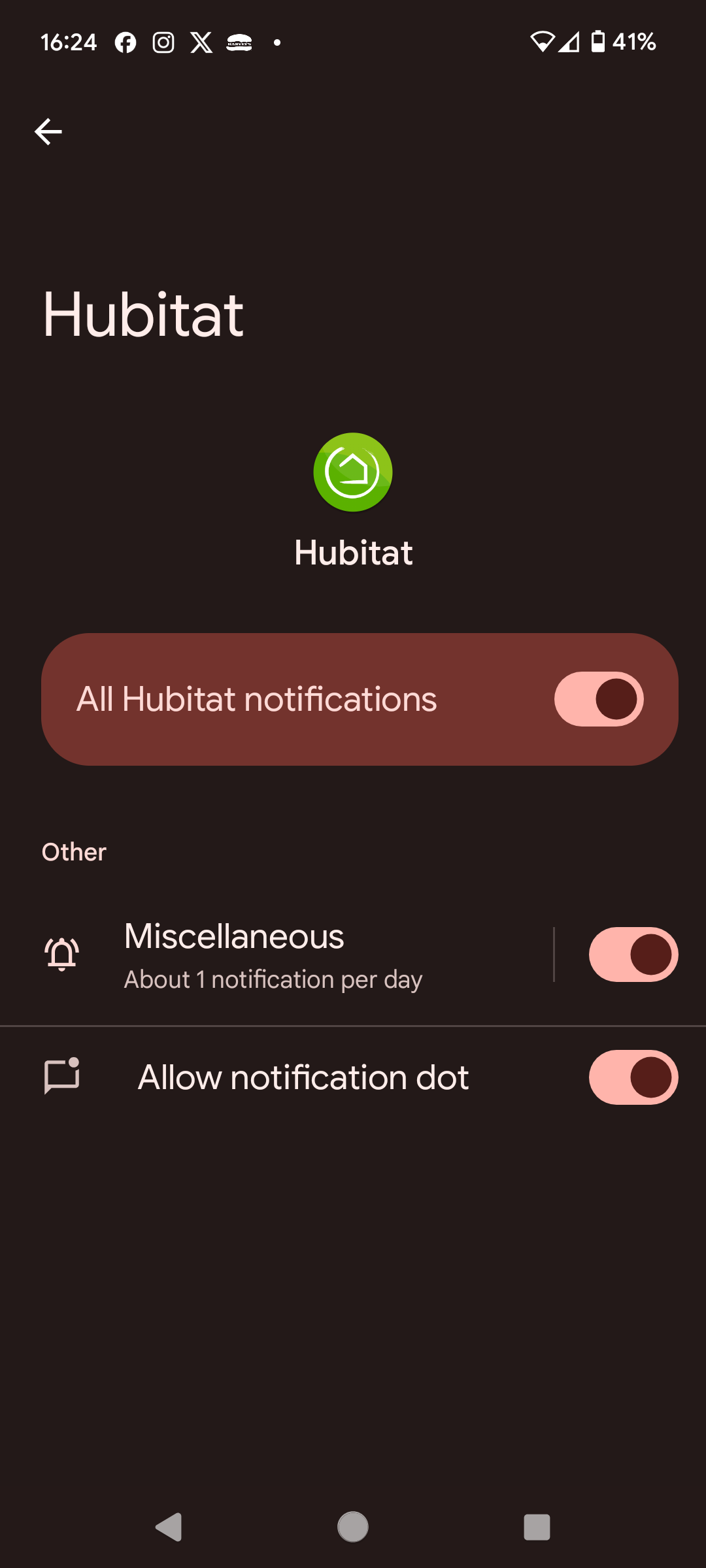
Task: Turn off All Hubitat notifications switch
Action: pyautogui.click(x=599, y=699)
